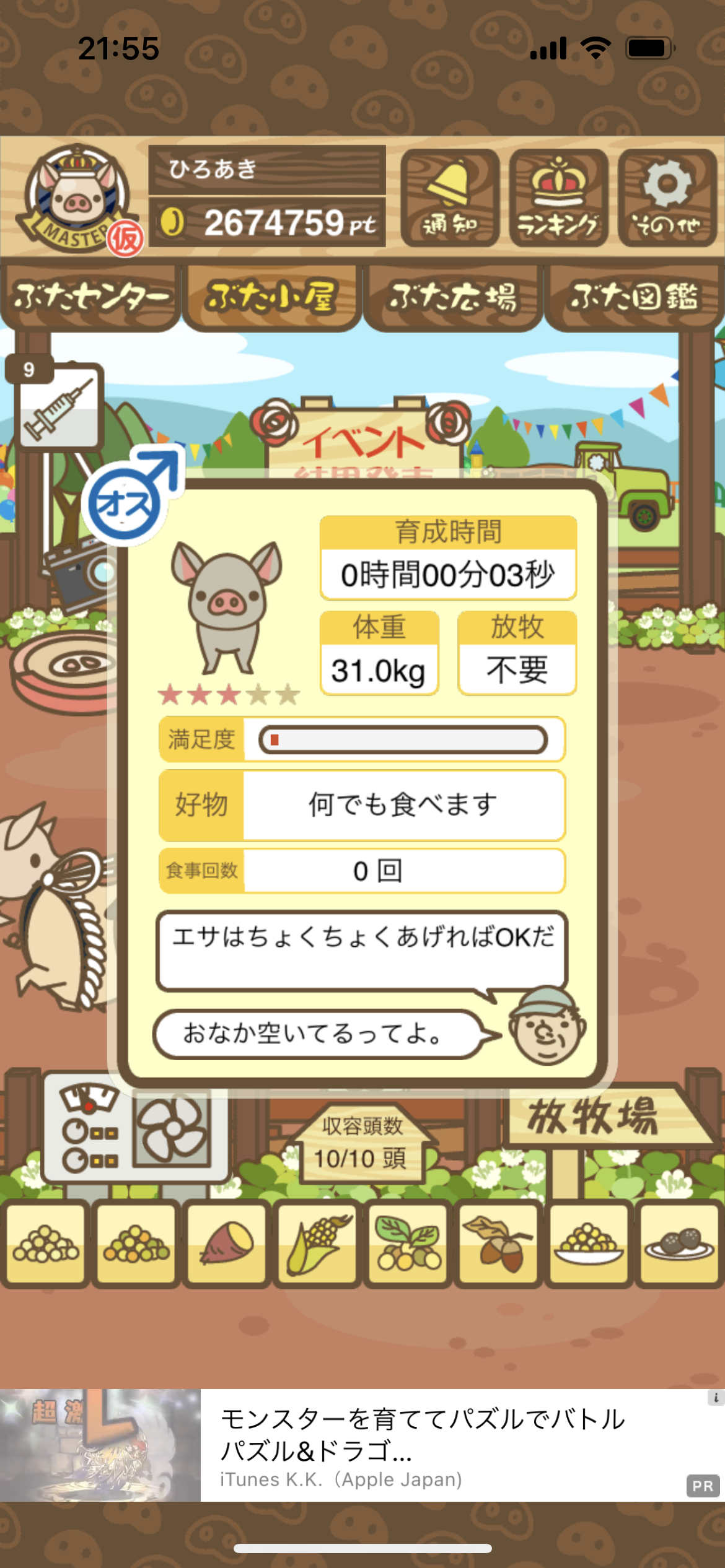This screenshot has width=725, height=1568.
Task: Choose the leafy greens feed
Action: pos(407,1243)
